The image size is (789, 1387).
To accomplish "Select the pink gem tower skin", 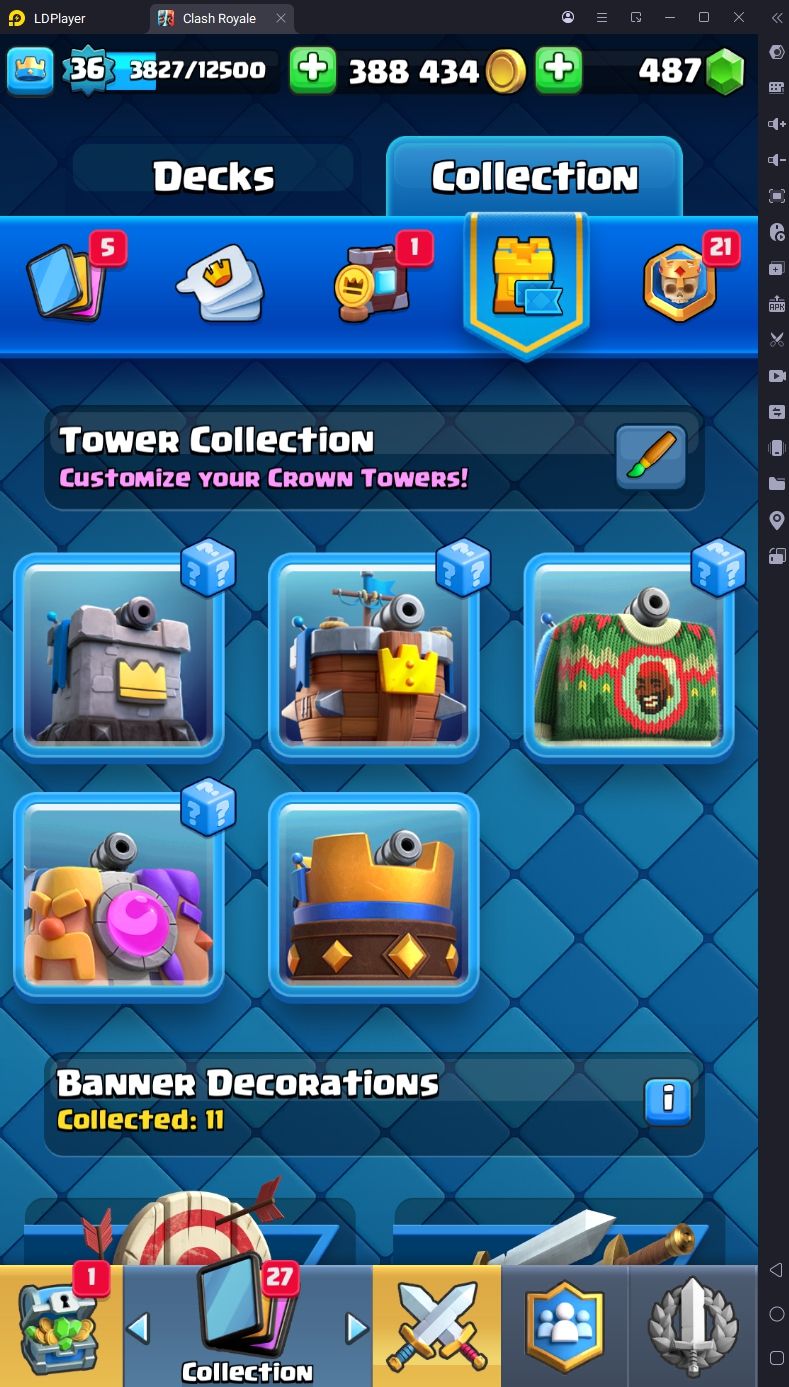I will [x=118, y=897].
